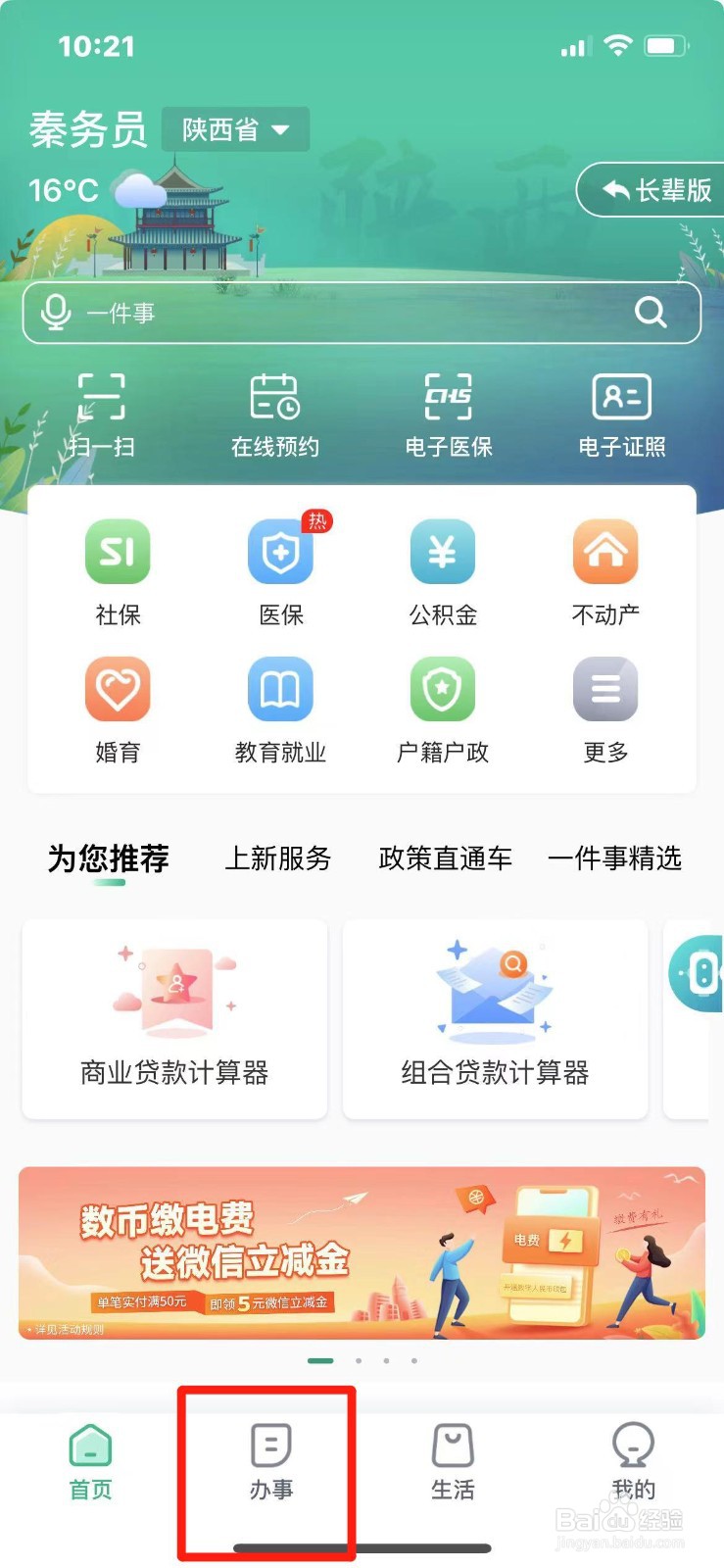Select the first carousel page dot
The width and height of the screenshot is (724, 1568).
318,1360
